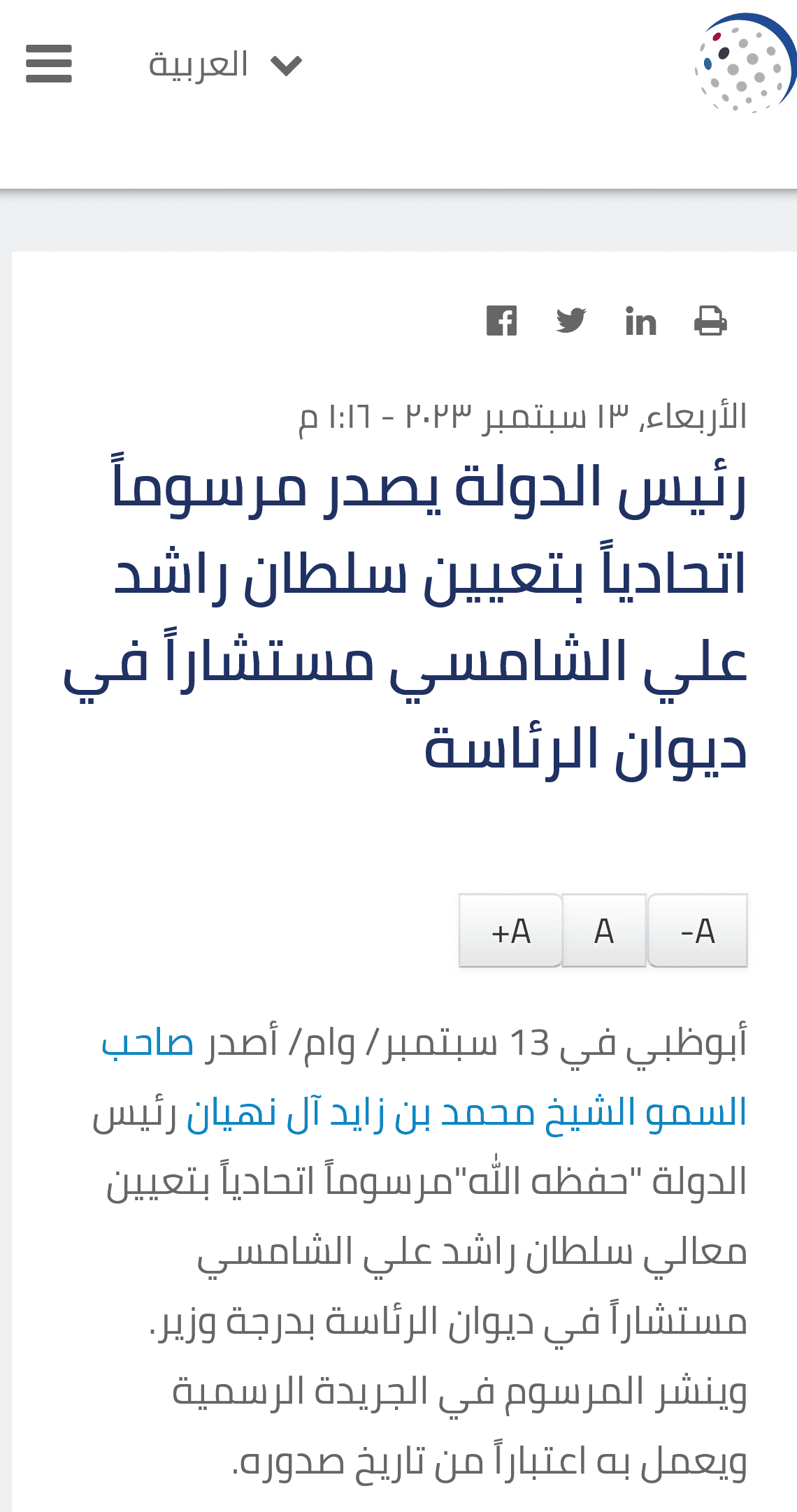Share the article on Twitter

[571, 321]
